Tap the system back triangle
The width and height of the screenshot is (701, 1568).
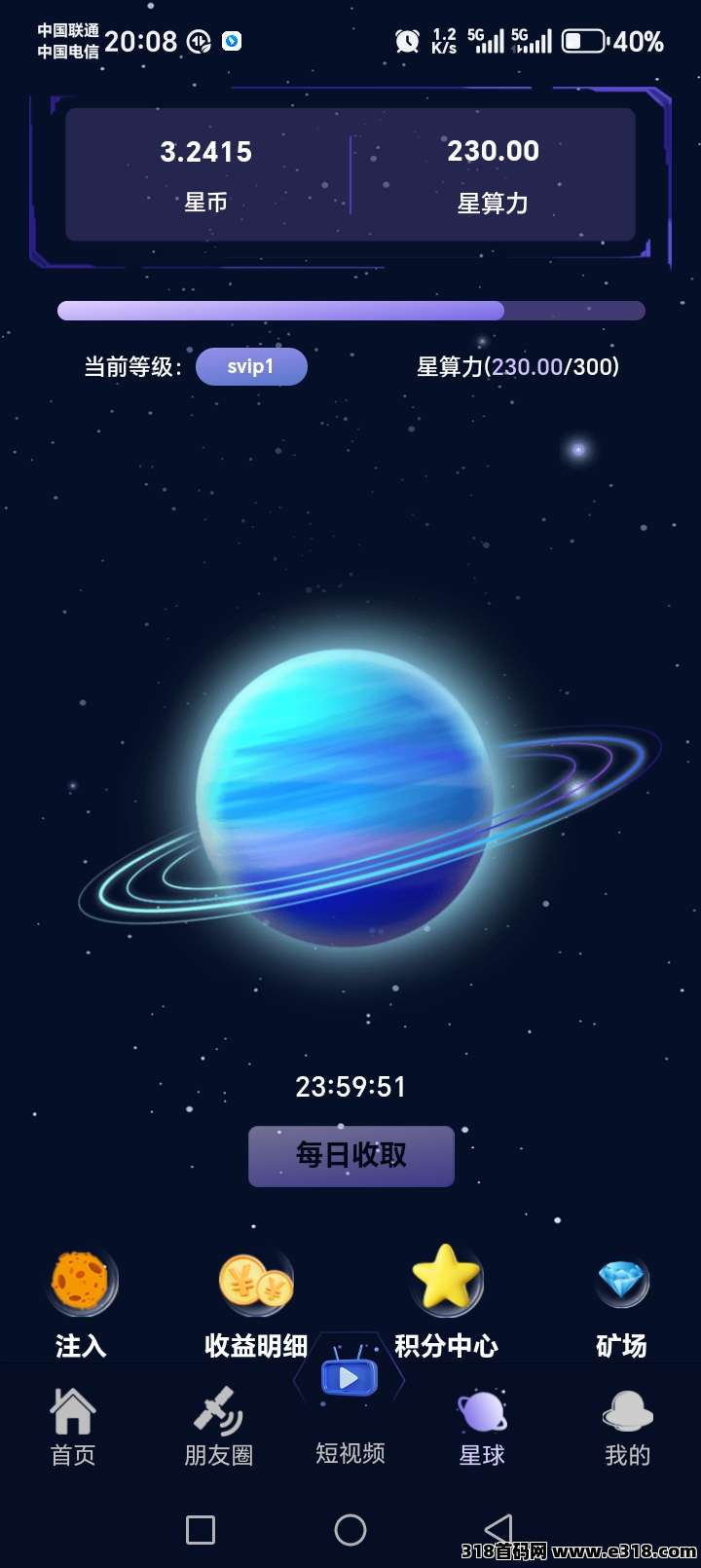[x=498, y=1530]
